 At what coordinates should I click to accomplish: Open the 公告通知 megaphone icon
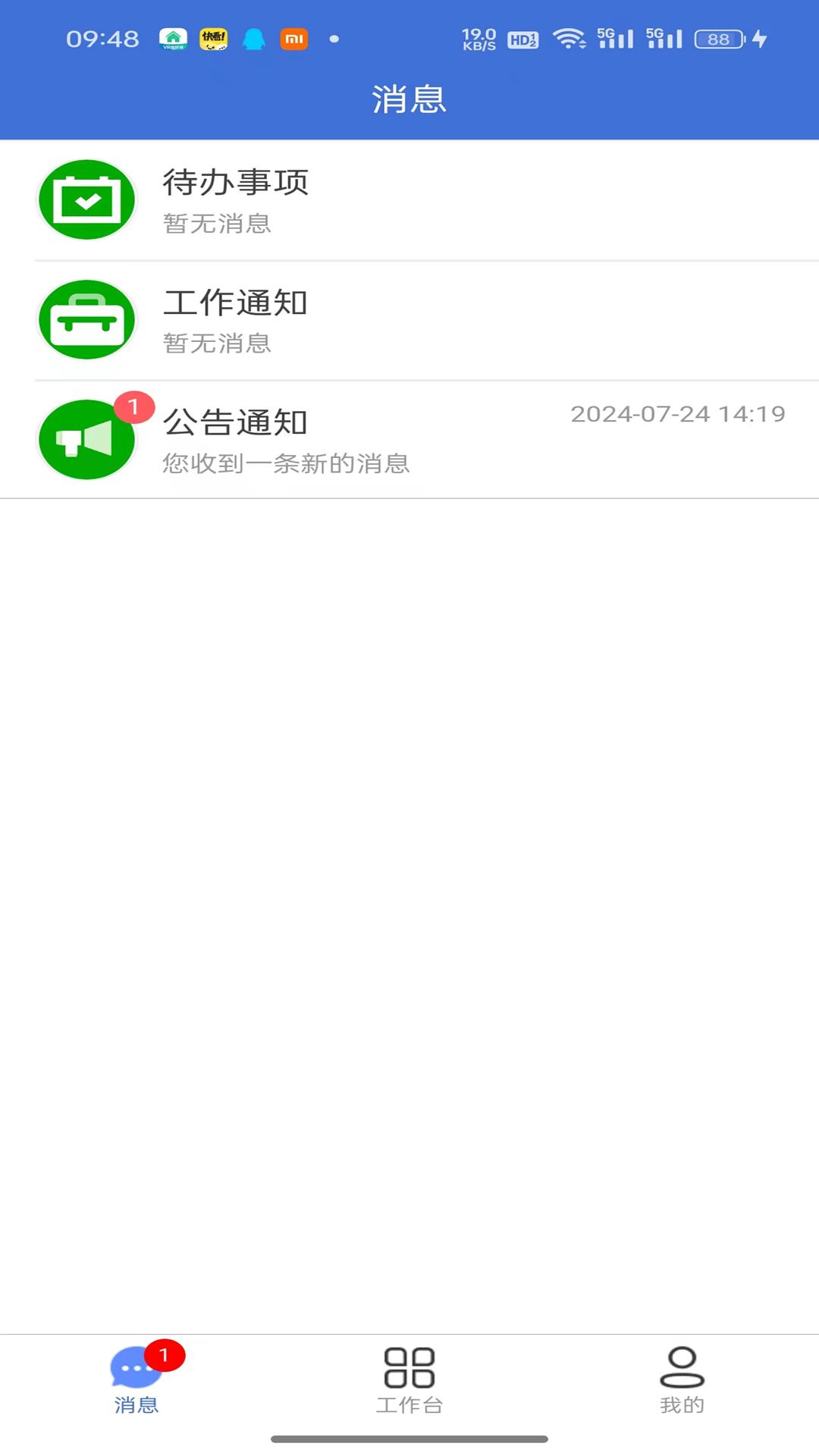[86, 440]
